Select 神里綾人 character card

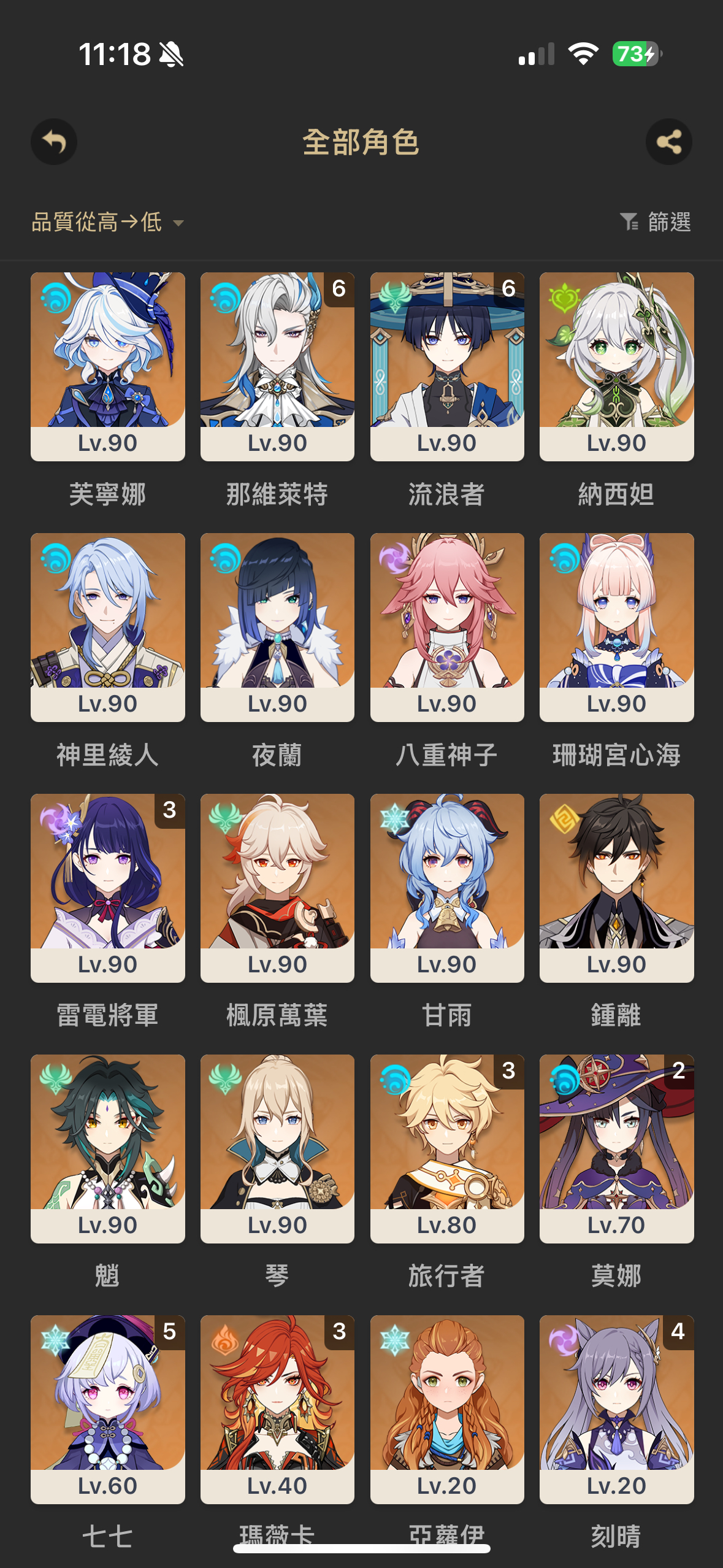(108, 627)
